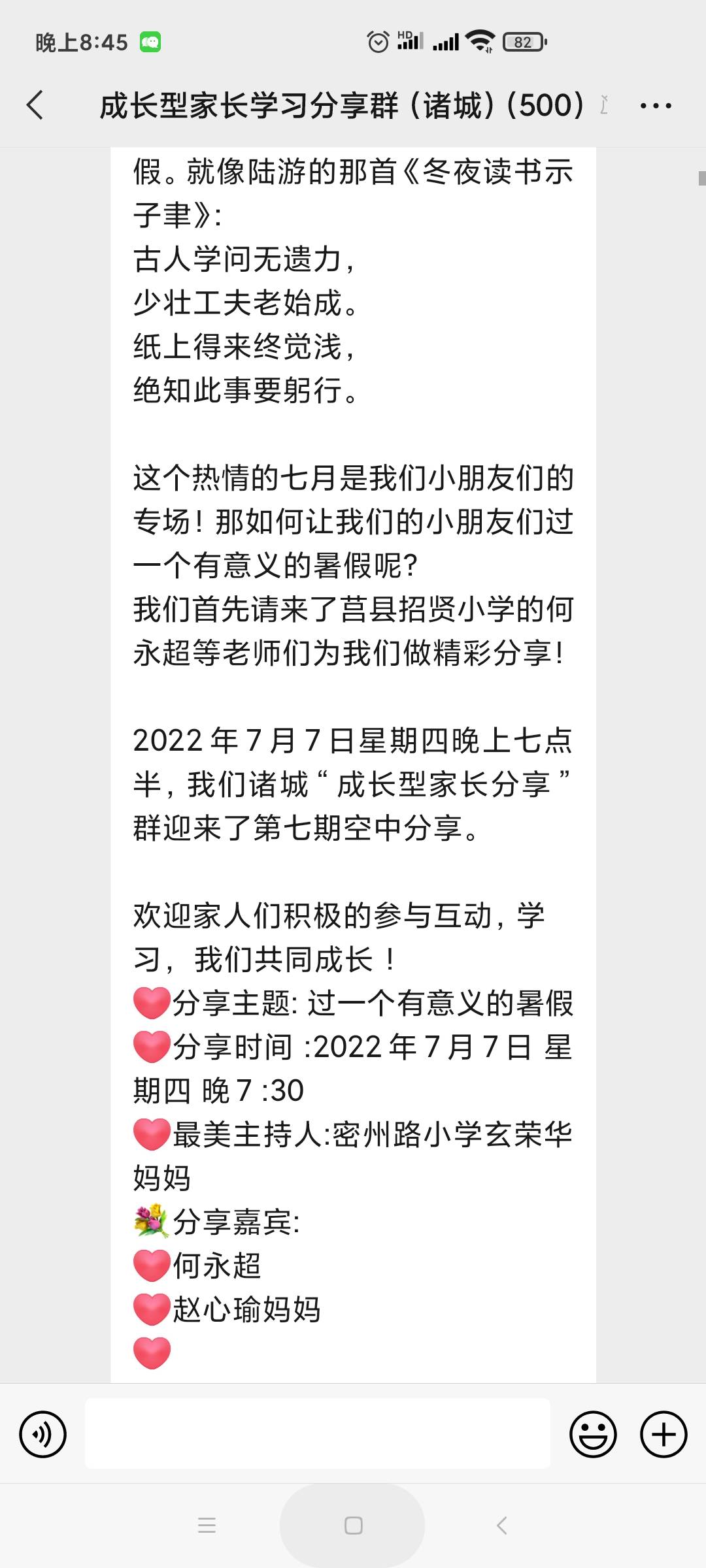This screenshot has width=706, height=1568.
Task: Tap the Android back arrow at bottom
Action: pyautogui.click(x=502, y=1527)
